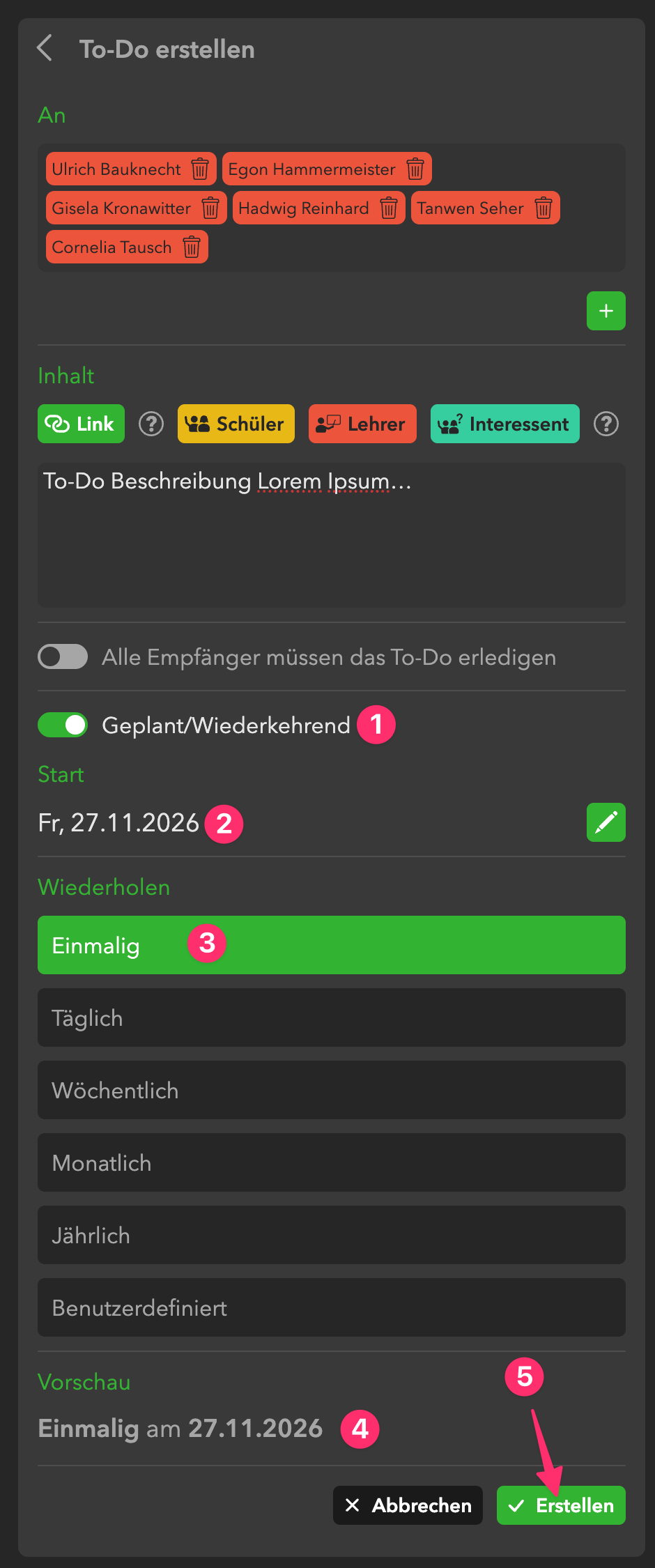
Task: Choose Wöchentlich repetition
Action: click(331, 1090)
